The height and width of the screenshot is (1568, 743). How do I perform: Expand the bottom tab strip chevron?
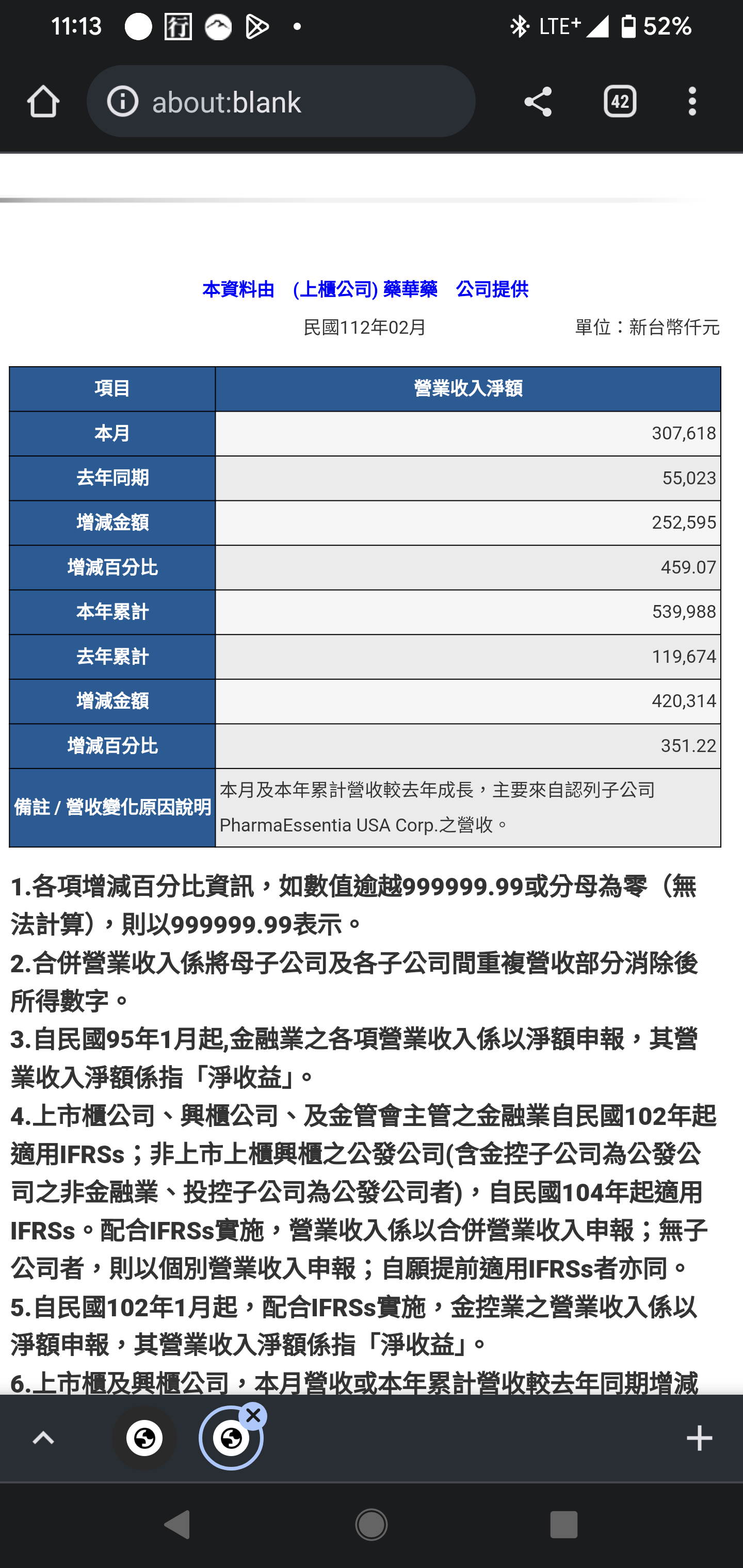[43, 1439]
